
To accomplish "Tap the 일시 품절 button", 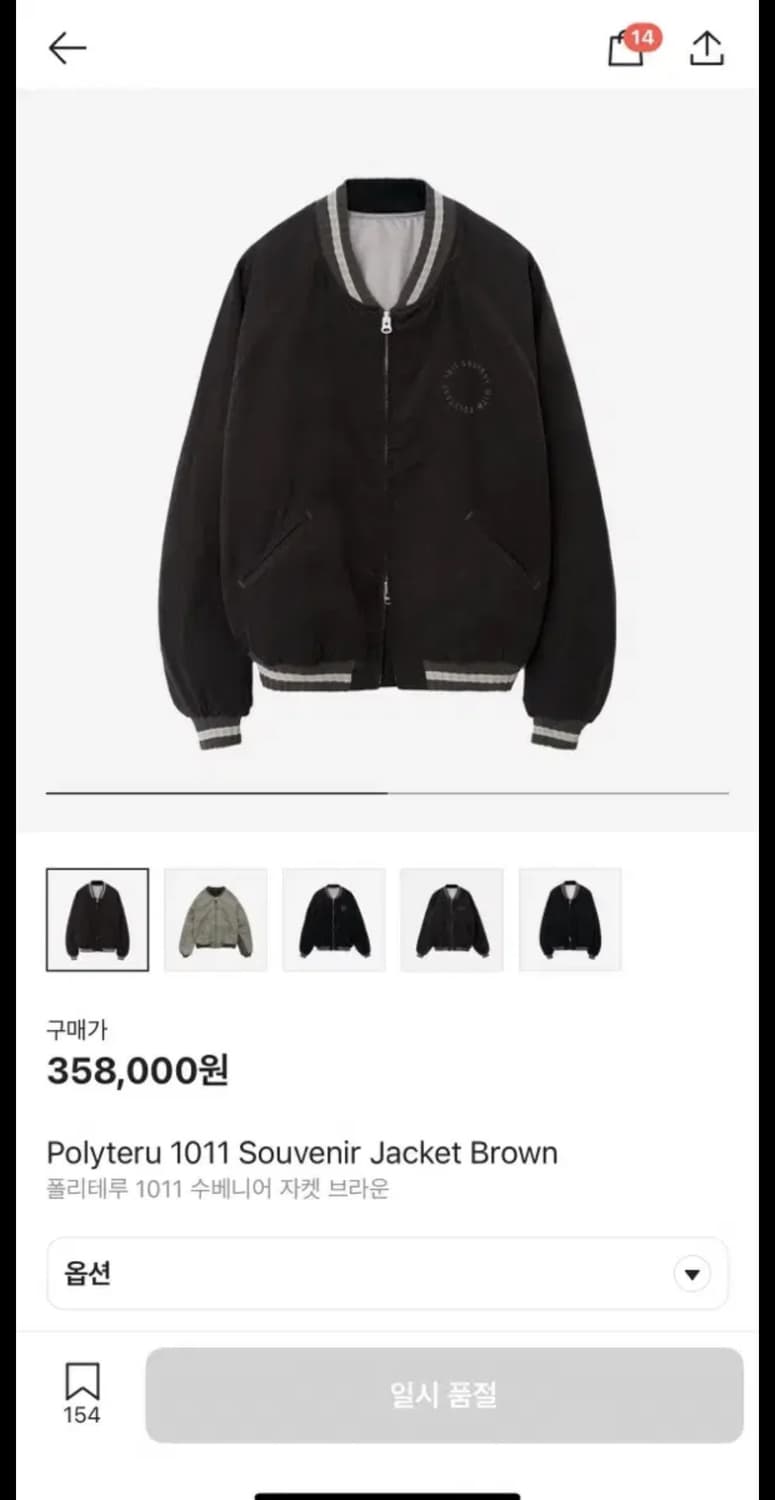I will point(444,1395).
